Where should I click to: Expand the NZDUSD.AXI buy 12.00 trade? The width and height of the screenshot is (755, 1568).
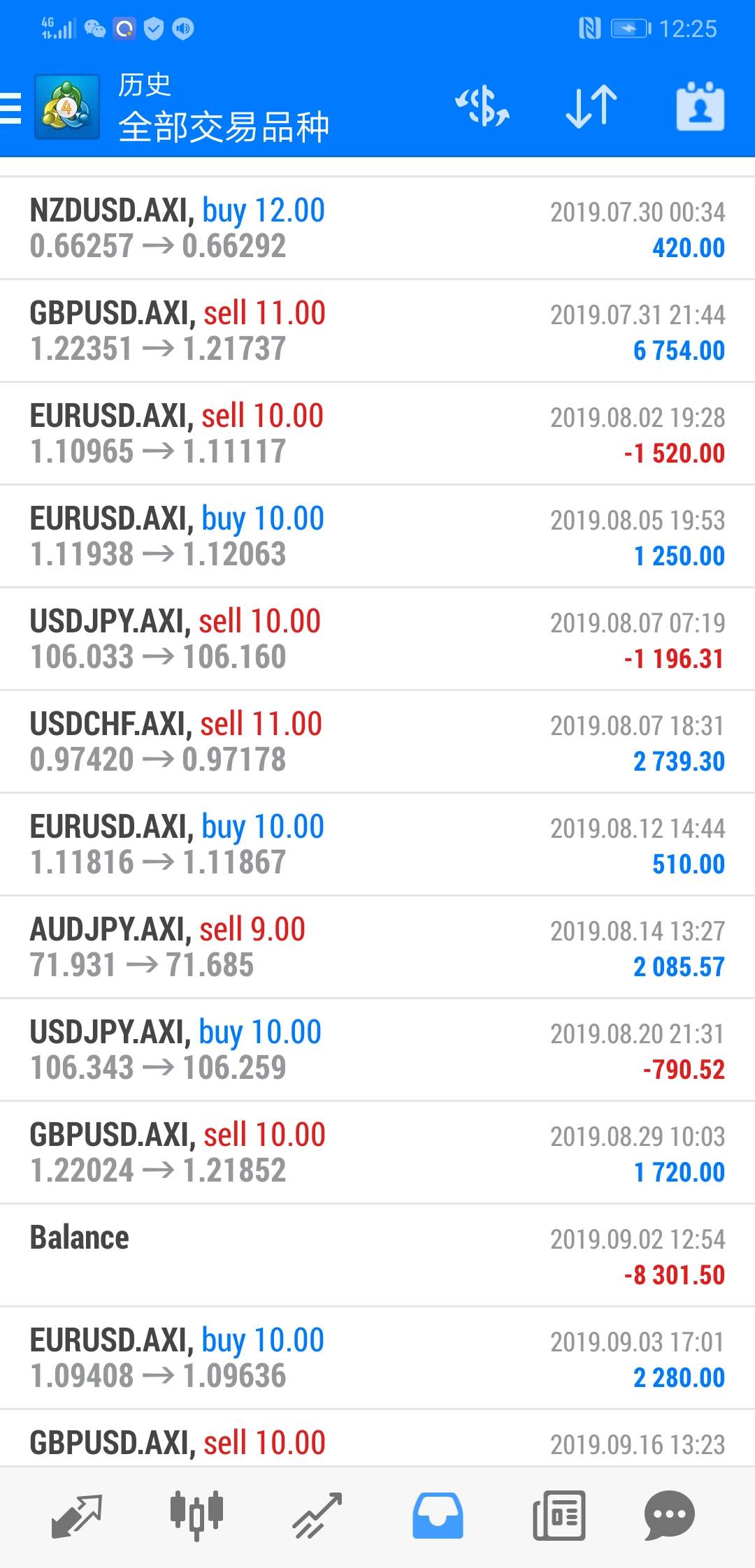pos(377,228)
